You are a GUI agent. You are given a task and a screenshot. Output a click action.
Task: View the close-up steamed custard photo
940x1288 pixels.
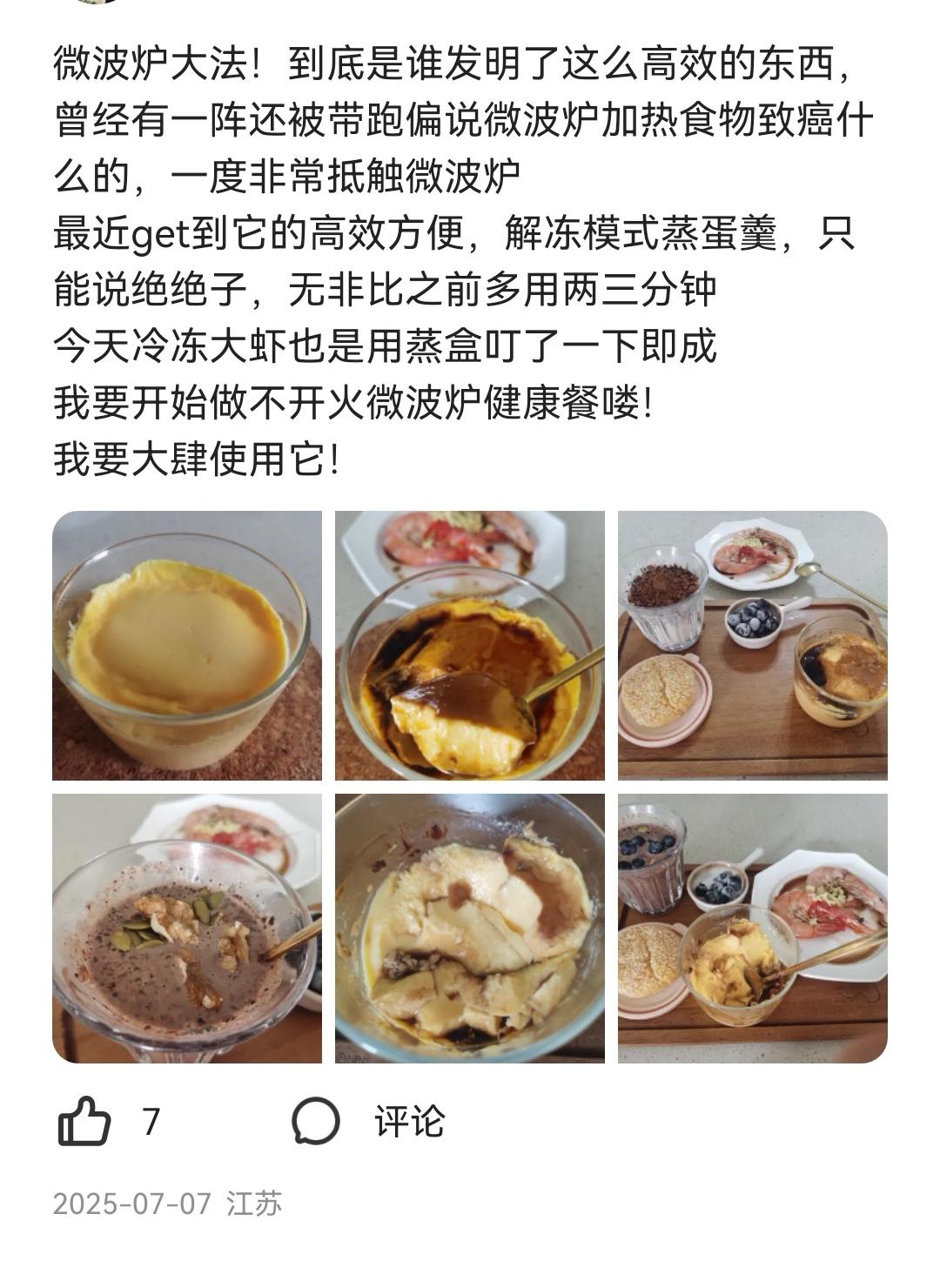coord(470,931)
